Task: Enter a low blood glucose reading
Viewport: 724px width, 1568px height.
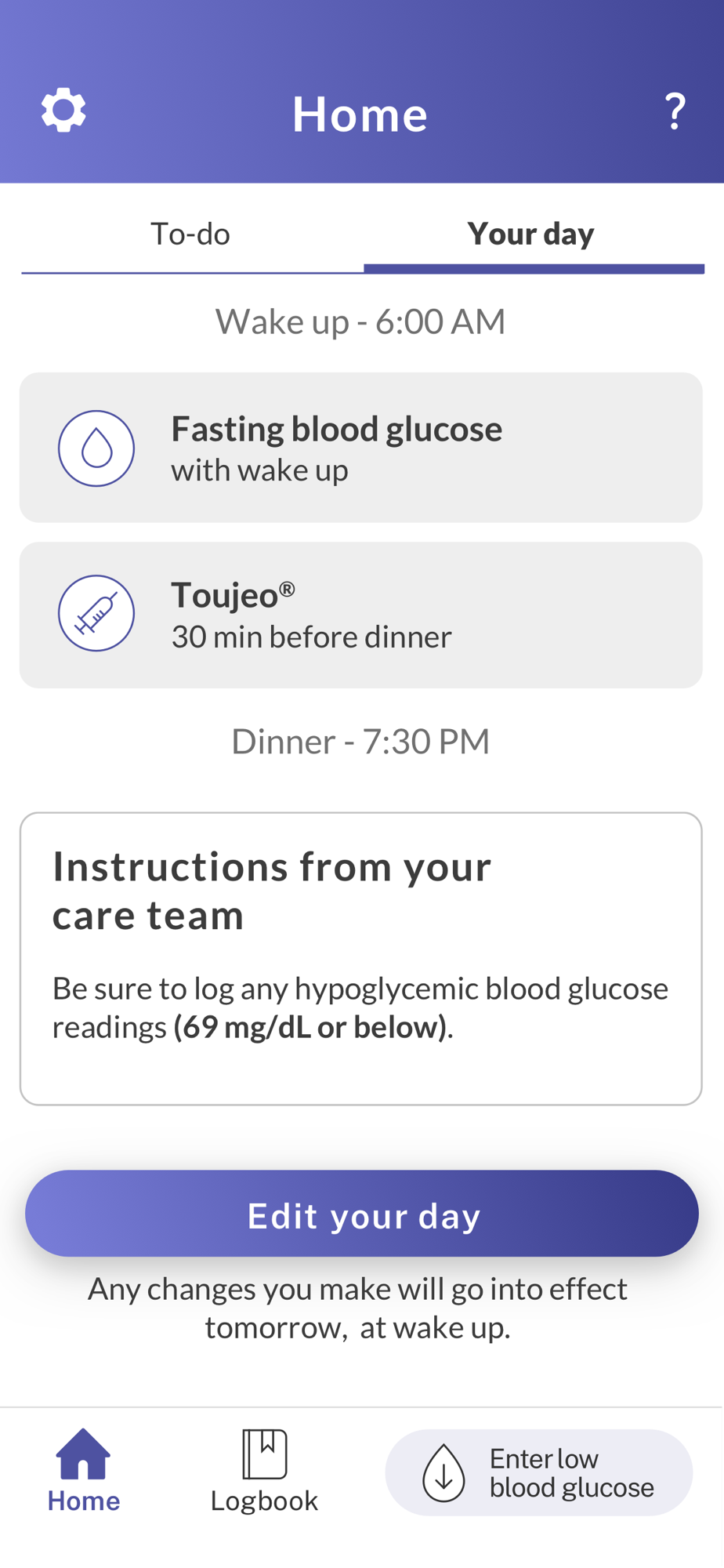Action: click(x=538, y=1472)
